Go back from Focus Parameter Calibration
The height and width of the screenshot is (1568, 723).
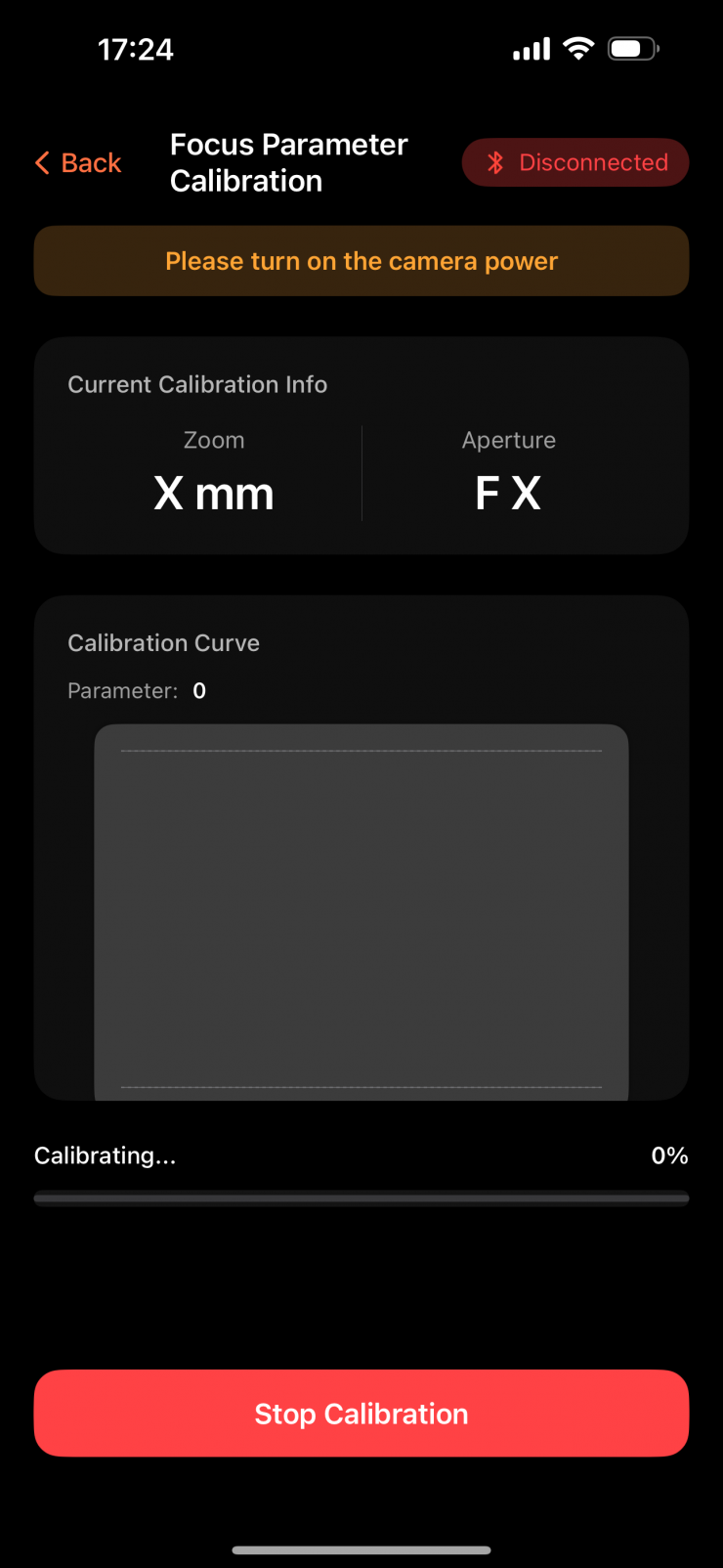pos(78,162)
